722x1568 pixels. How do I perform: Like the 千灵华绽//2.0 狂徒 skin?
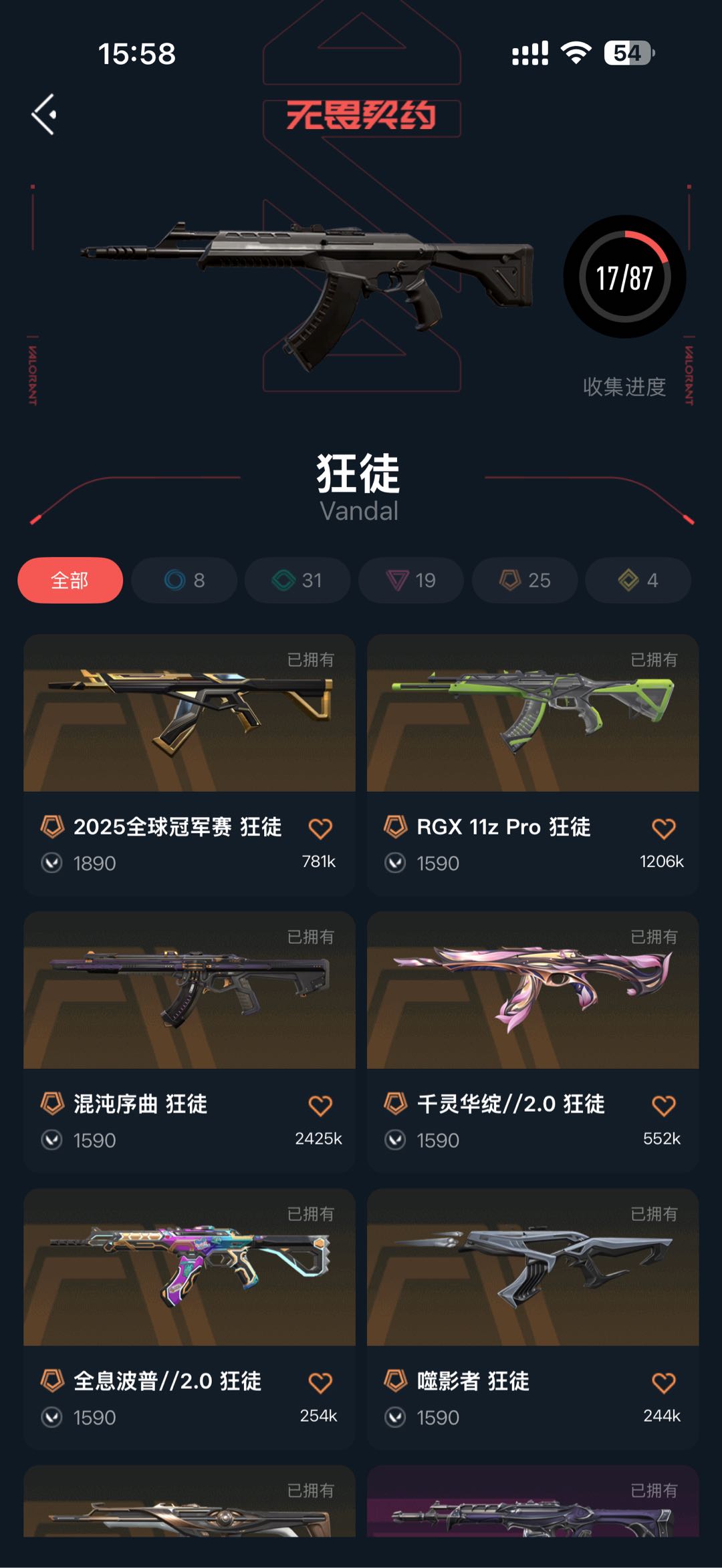pyautogui.click(x=664, y=1106)
